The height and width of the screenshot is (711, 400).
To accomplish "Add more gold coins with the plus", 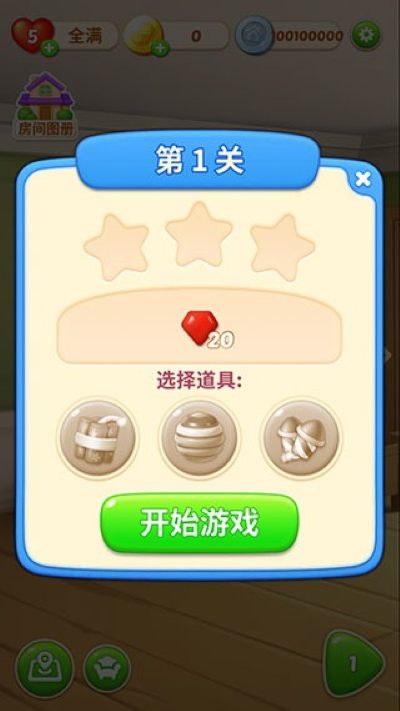I will click(160, 48).
